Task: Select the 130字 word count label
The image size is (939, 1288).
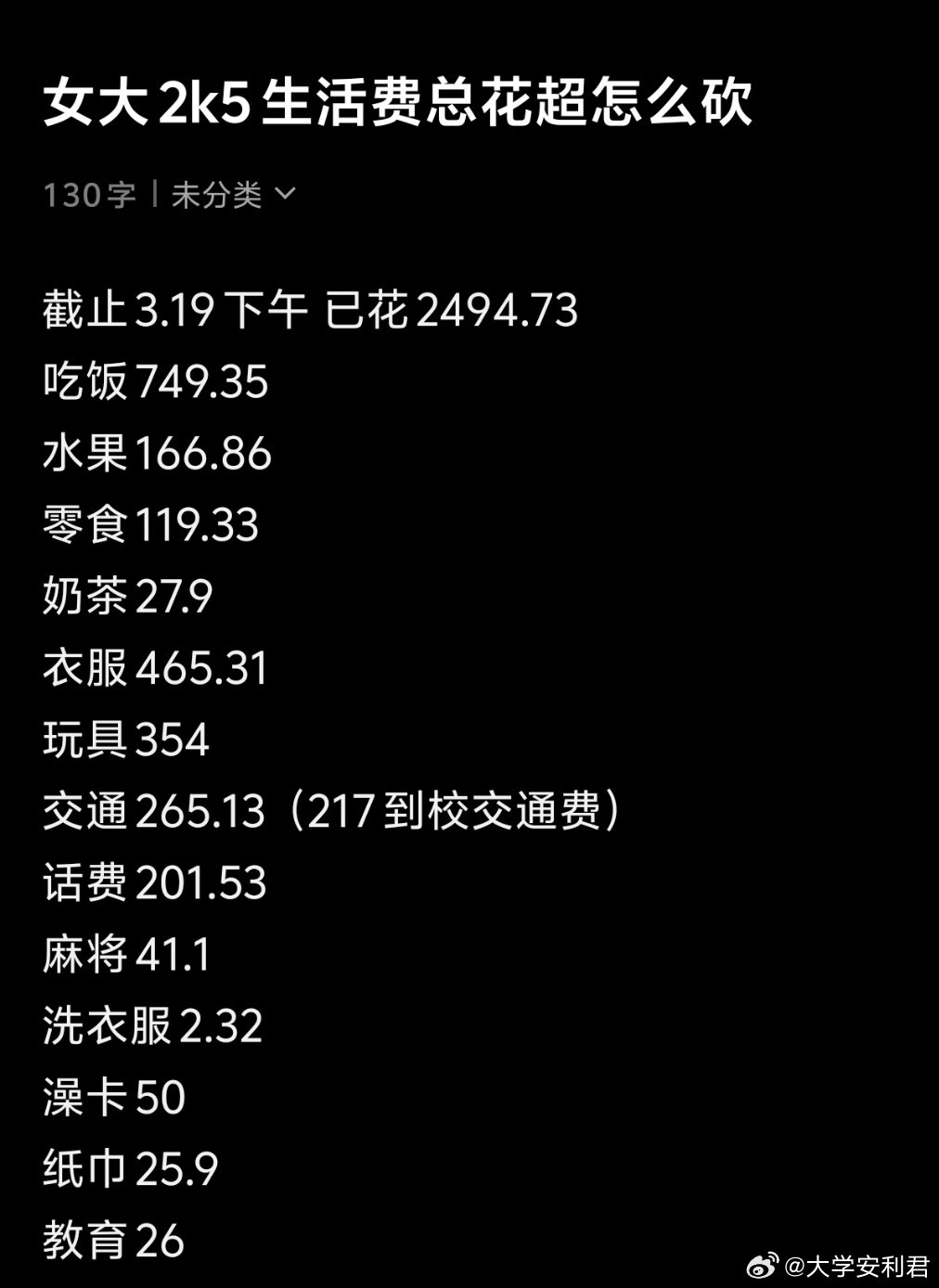Action: click(90, 194)
